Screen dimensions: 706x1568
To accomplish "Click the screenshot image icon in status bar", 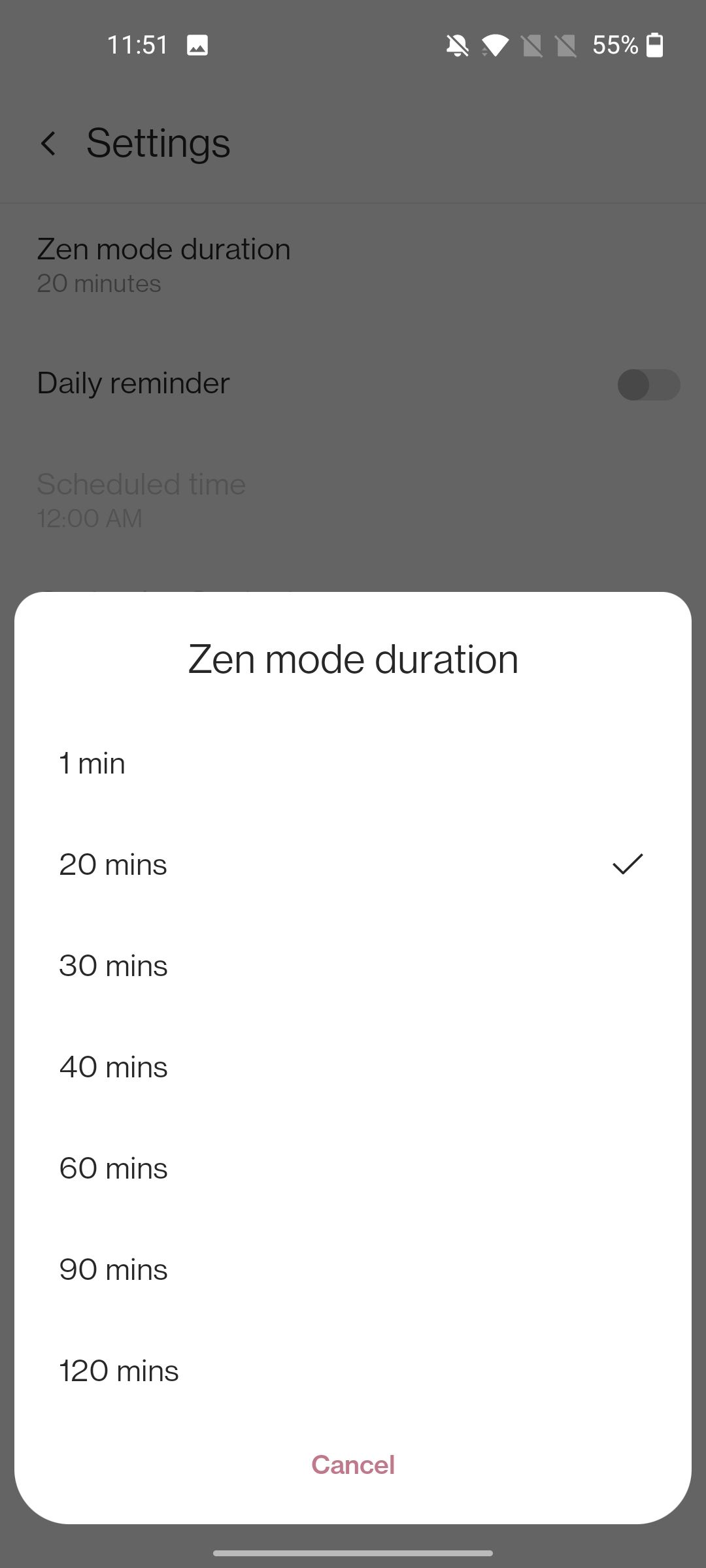I will (x=198, y=44).
